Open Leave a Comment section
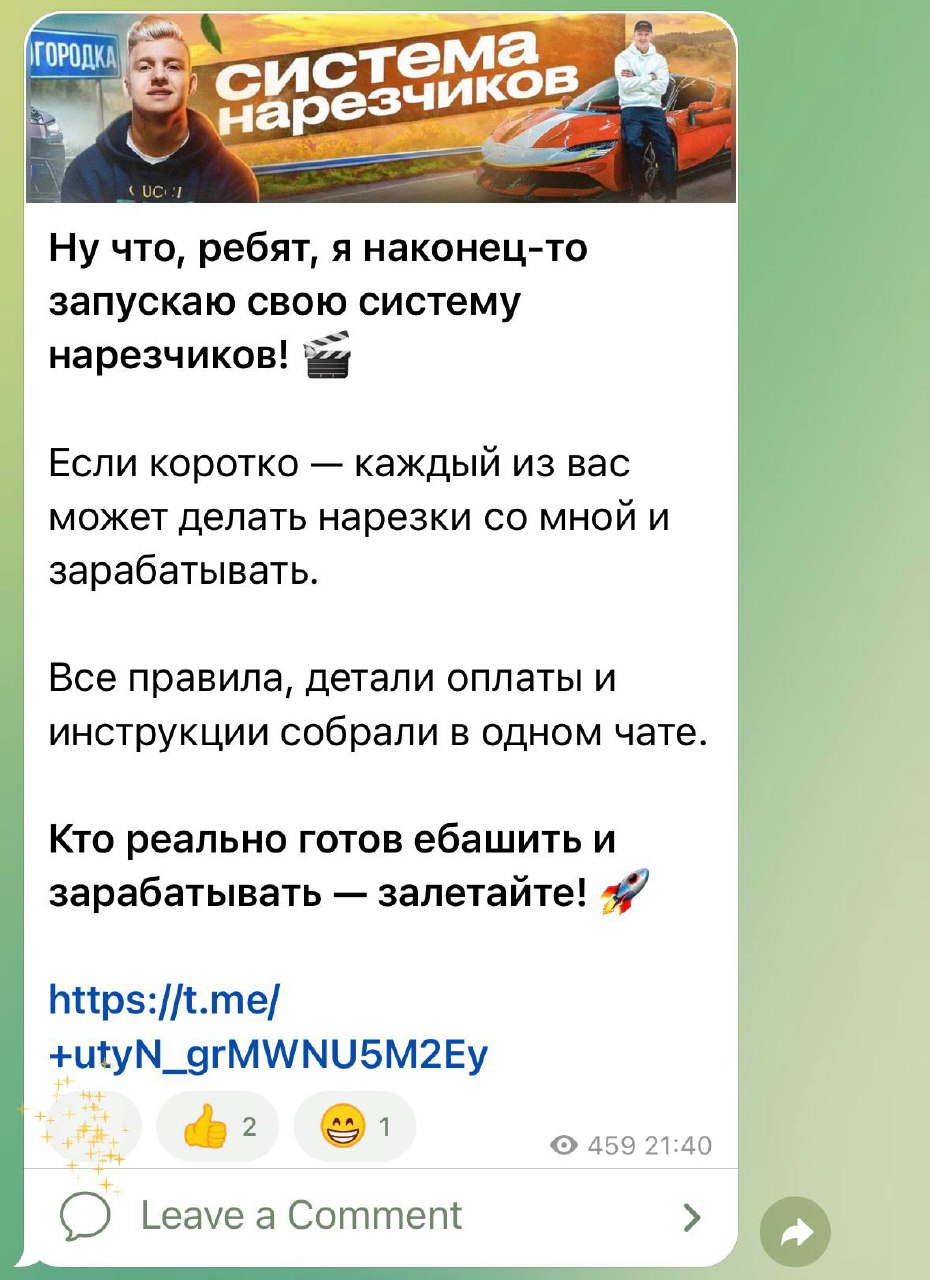 click(380, 1216)
